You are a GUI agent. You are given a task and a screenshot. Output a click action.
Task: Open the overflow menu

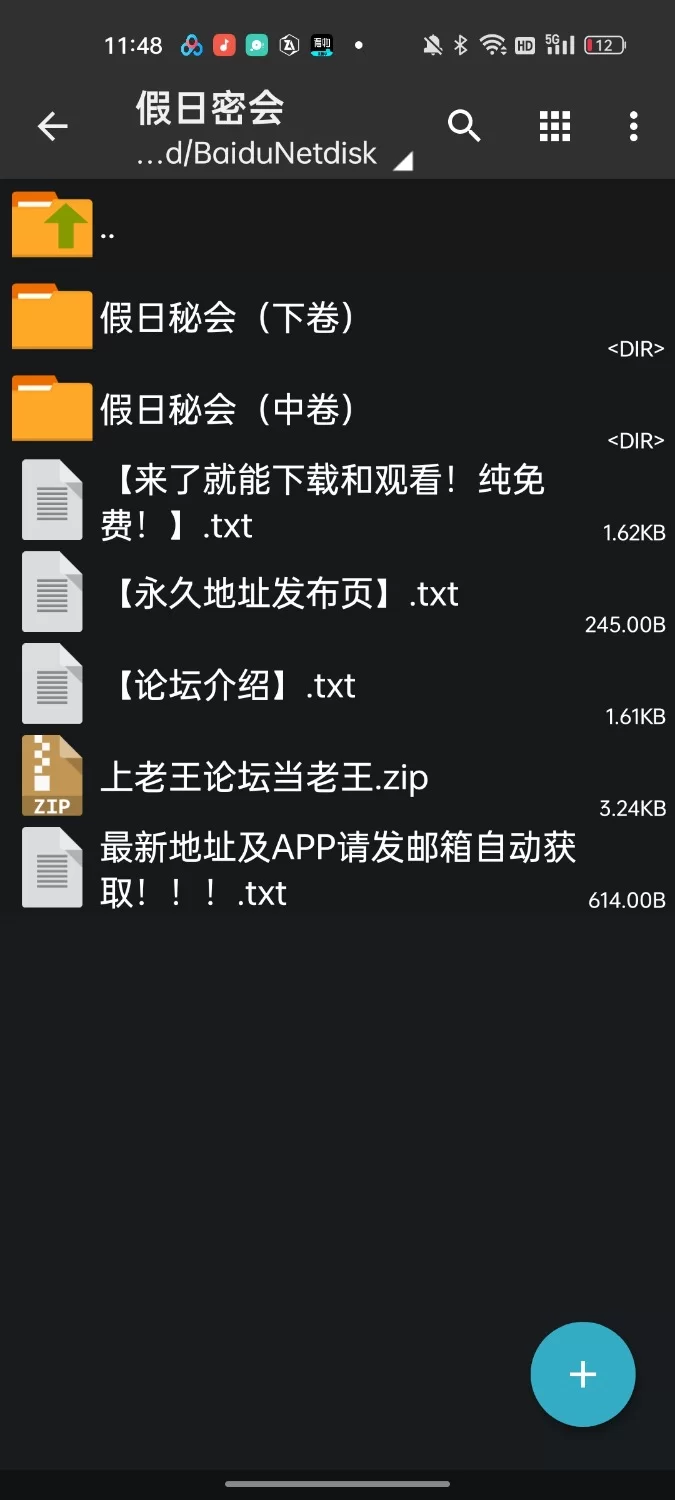tap(633, 126)
